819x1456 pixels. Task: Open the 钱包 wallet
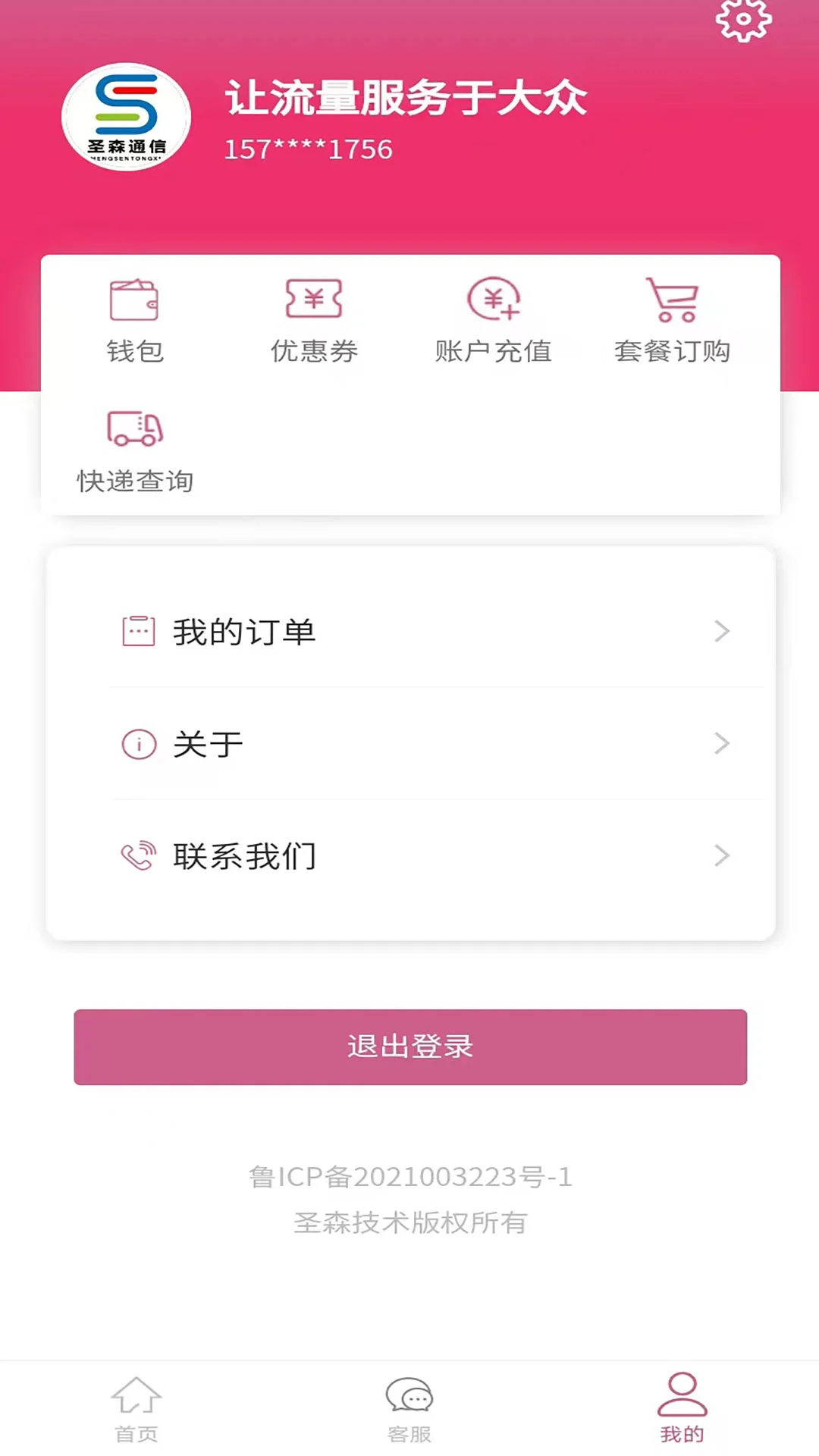[134, 320]
